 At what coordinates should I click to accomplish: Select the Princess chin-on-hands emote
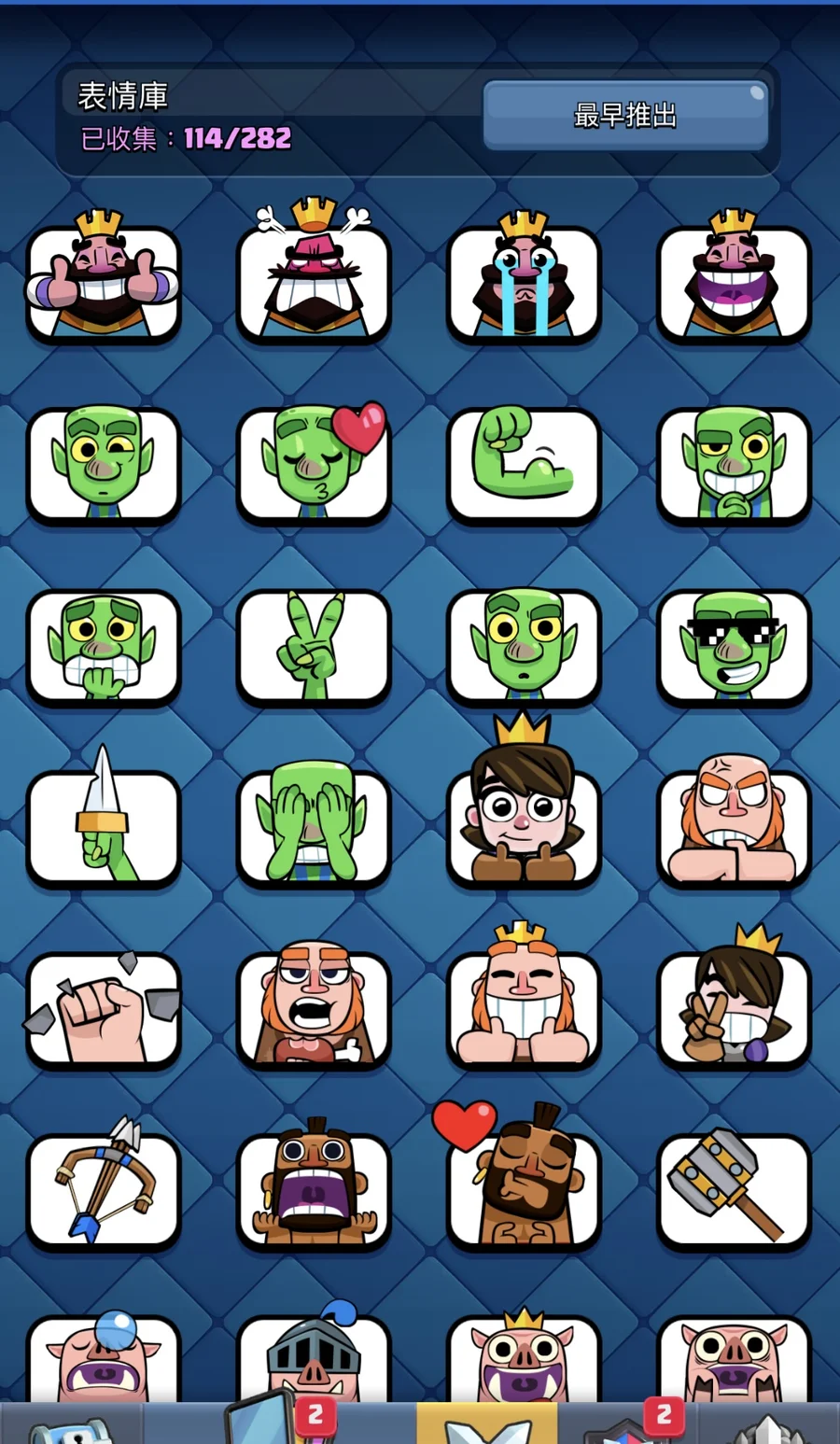[523, 827]
